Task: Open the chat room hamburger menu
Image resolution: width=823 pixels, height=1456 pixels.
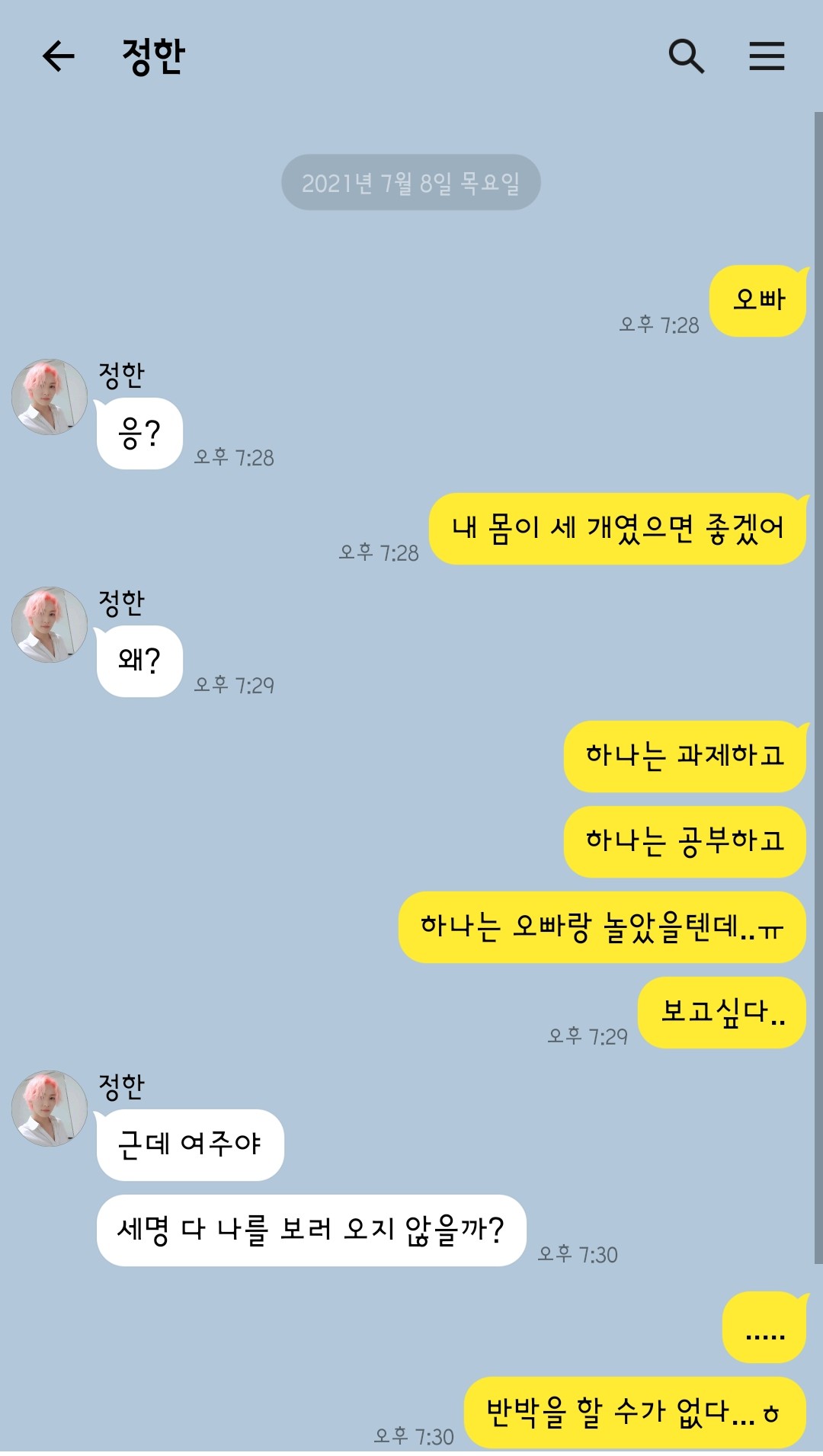Action: click(767, 56)
